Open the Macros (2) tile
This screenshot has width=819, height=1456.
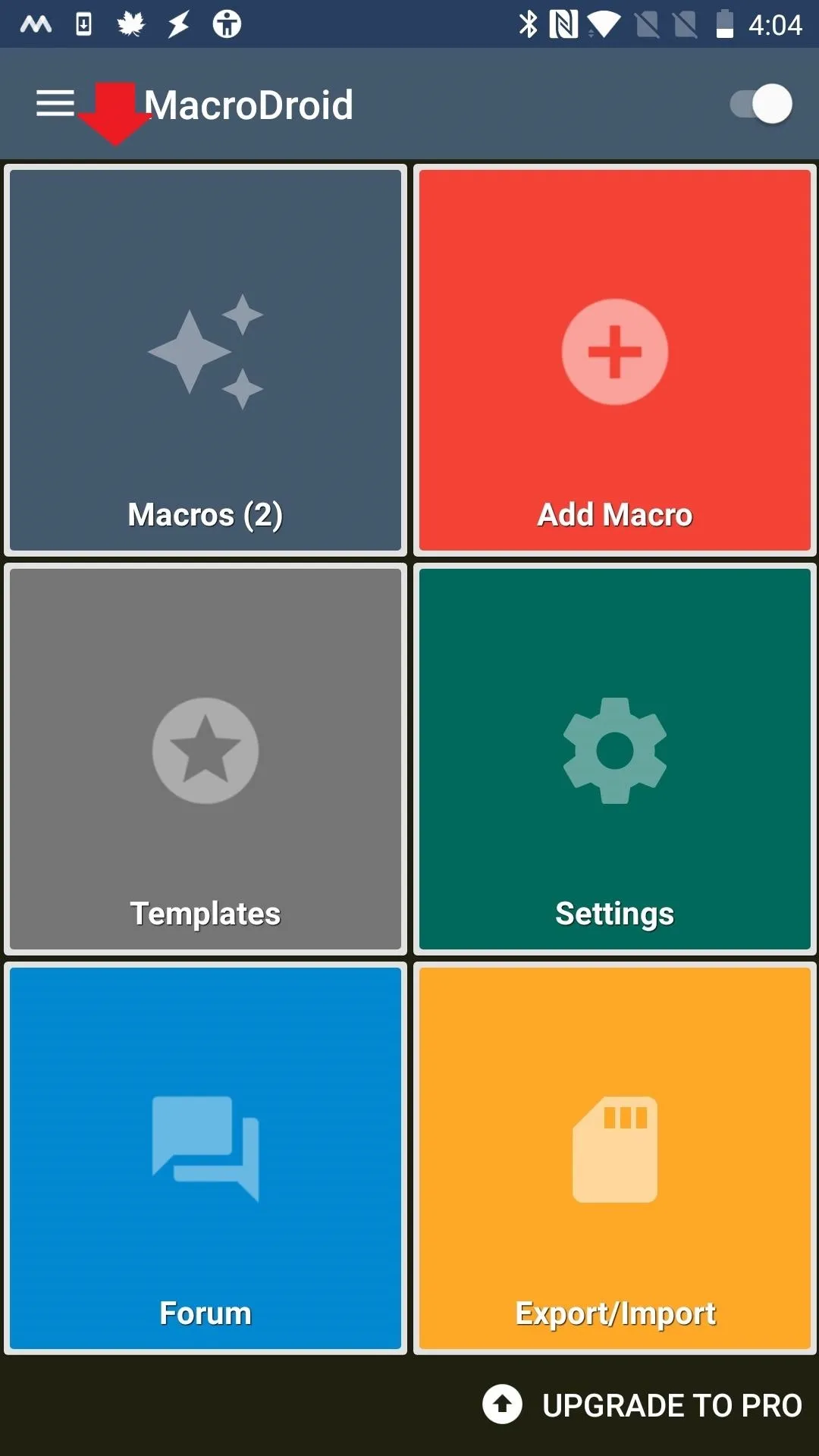point(206,360)
